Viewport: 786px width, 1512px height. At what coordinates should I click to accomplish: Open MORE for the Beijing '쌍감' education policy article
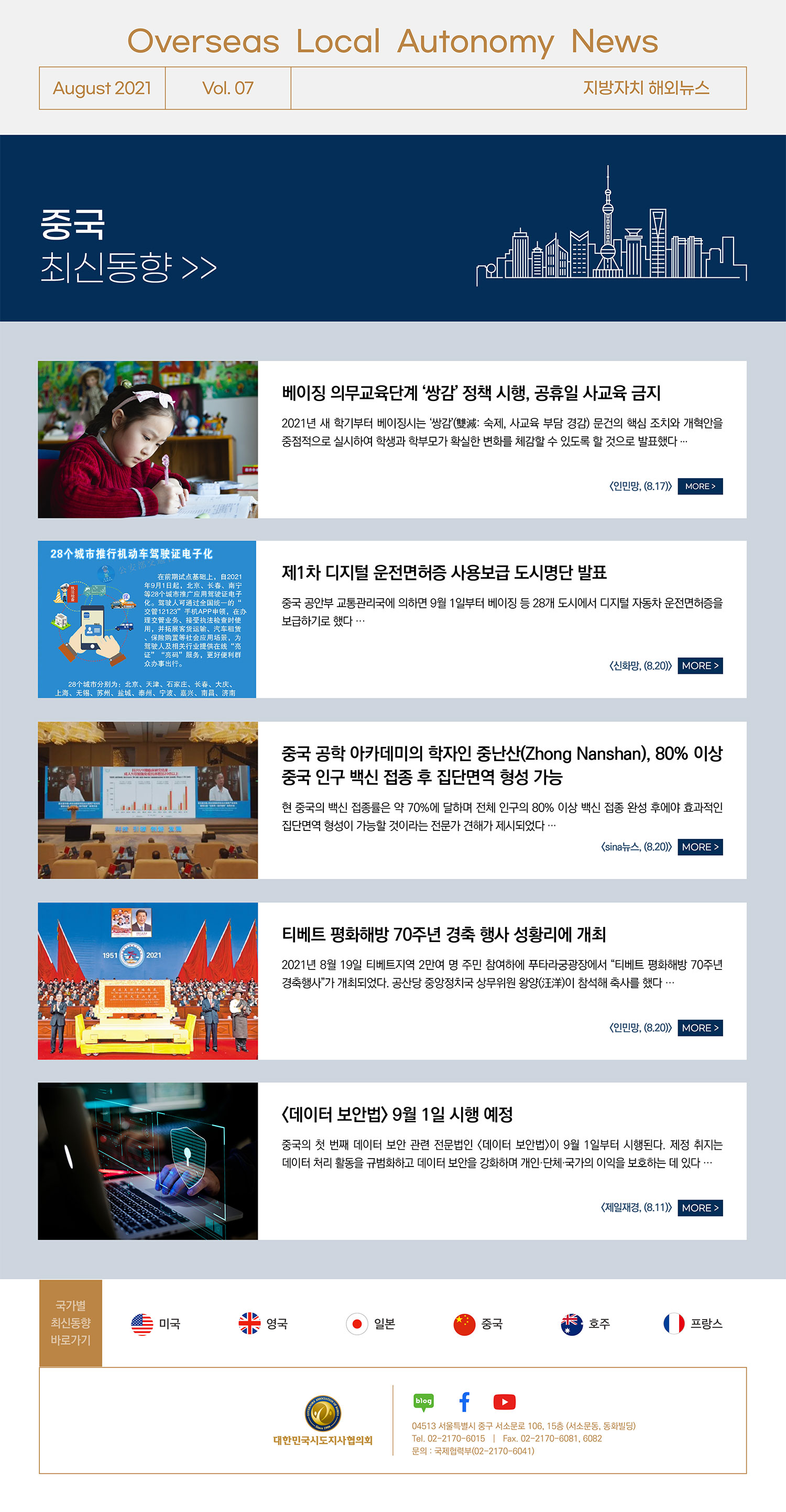(700, 486)
